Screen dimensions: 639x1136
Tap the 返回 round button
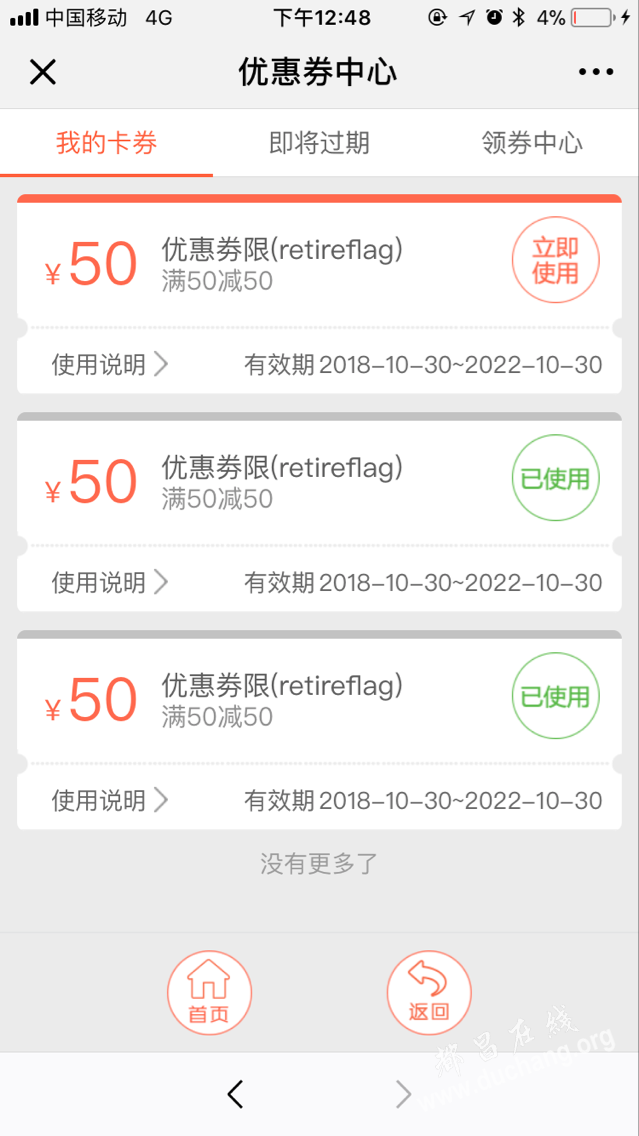(429, 992)
